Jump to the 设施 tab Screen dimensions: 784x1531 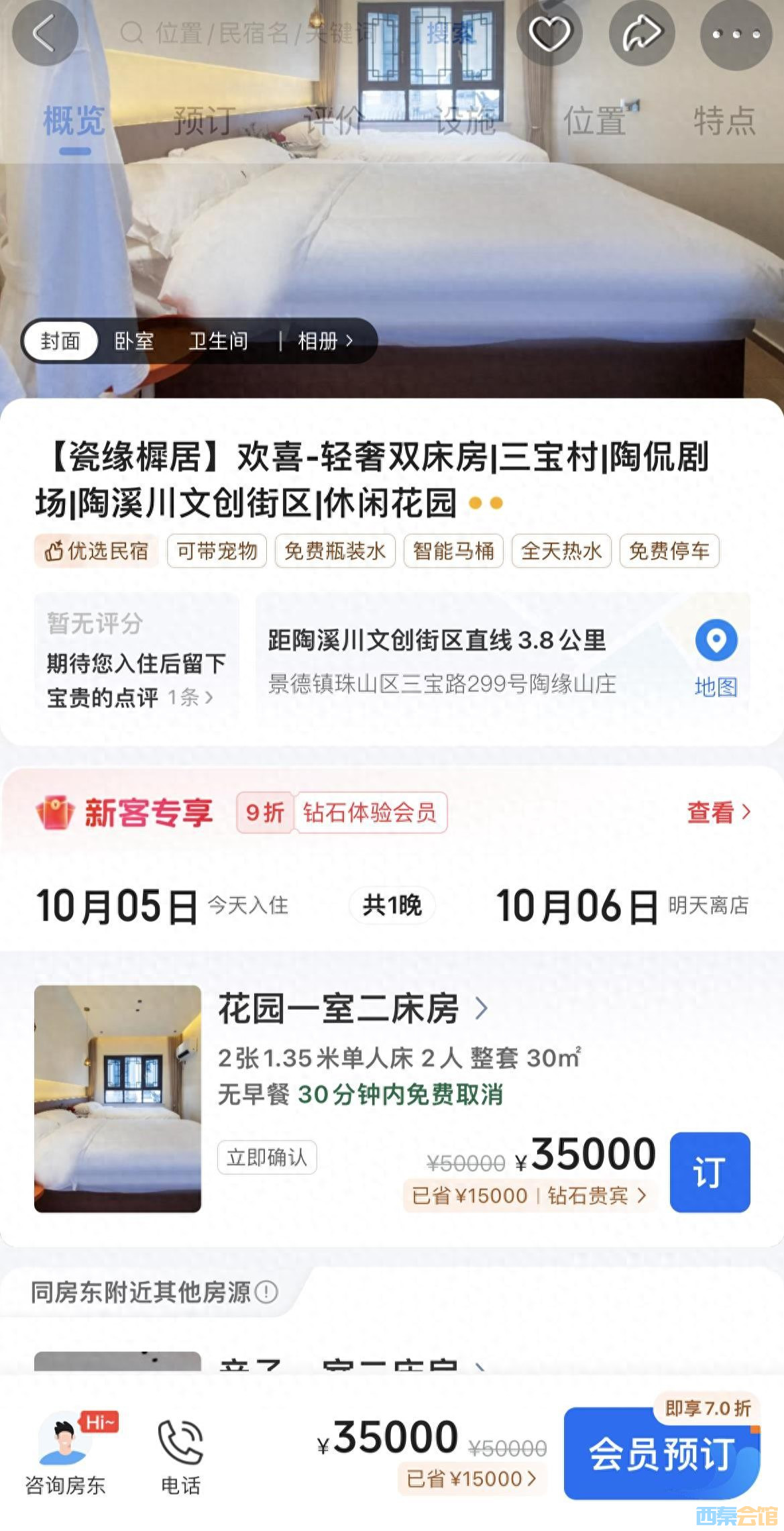[465, 121]
